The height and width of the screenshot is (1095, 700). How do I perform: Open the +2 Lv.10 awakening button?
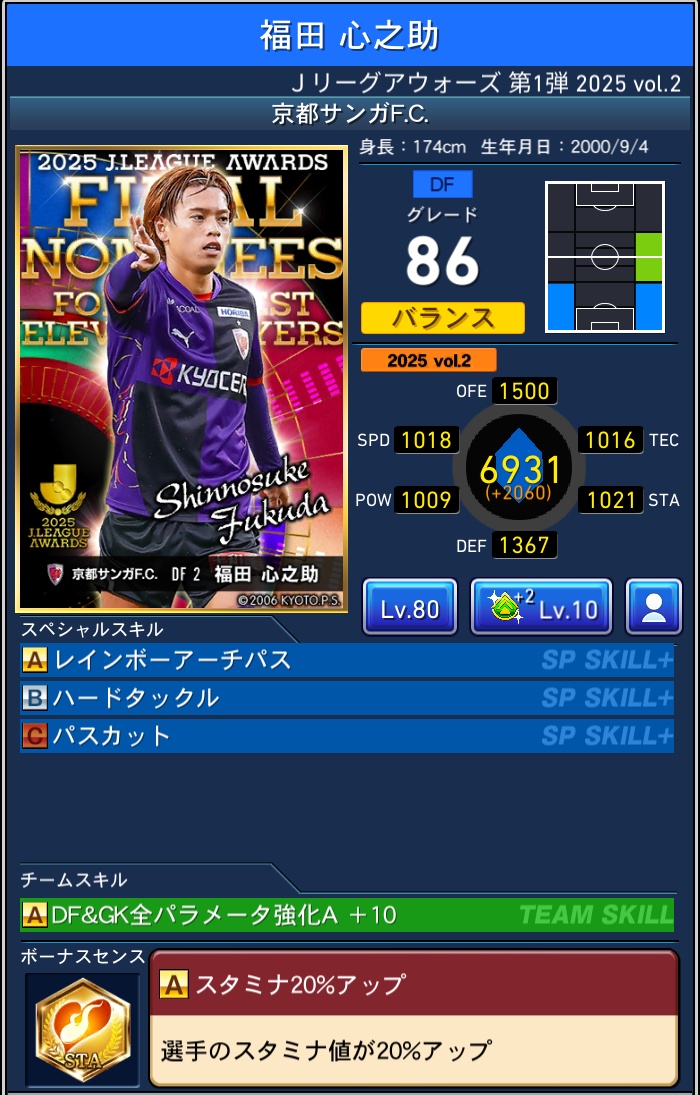(x=541, y=607)
